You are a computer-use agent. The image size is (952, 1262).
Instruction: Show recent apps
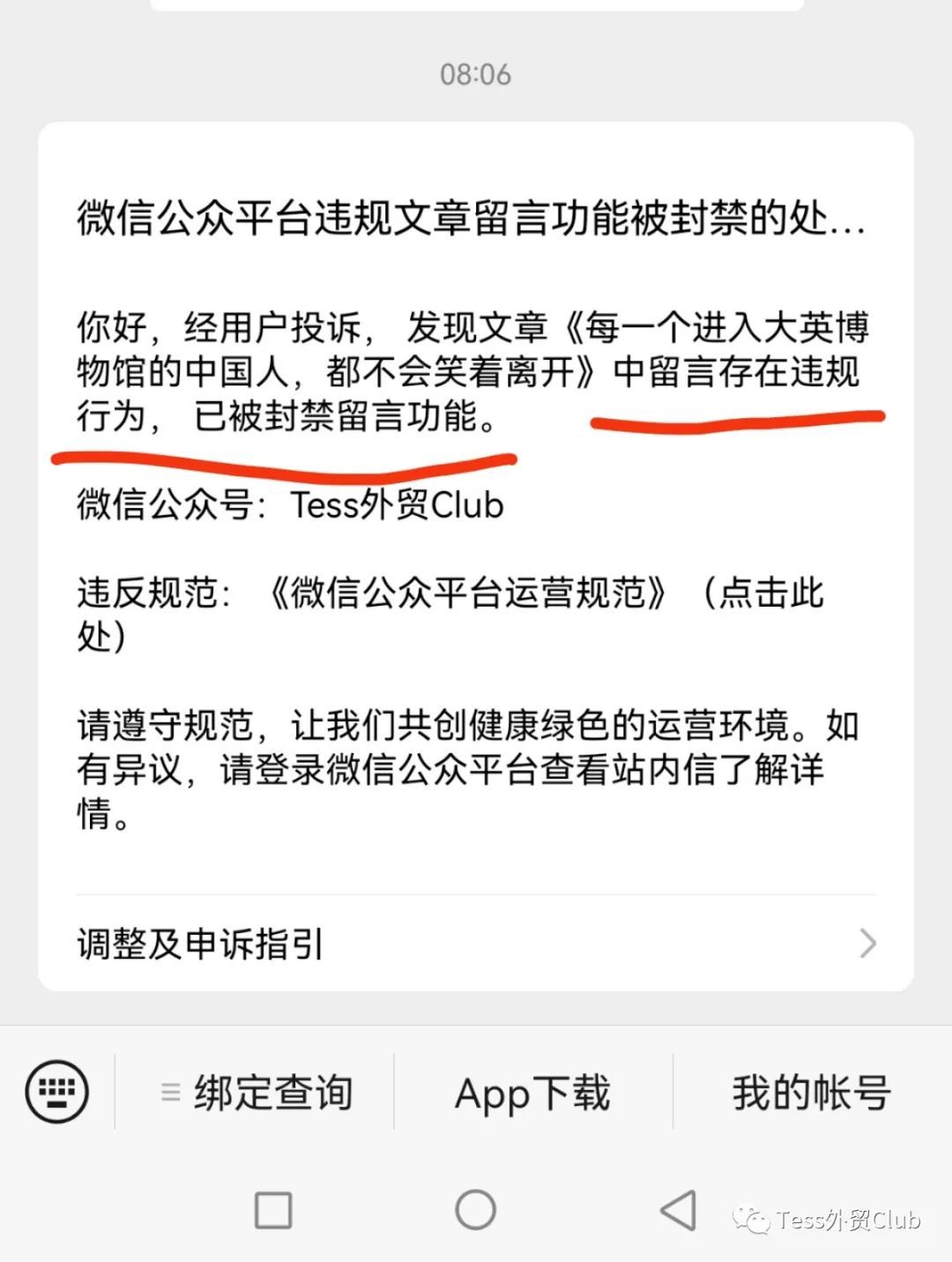coord(273,1210)
